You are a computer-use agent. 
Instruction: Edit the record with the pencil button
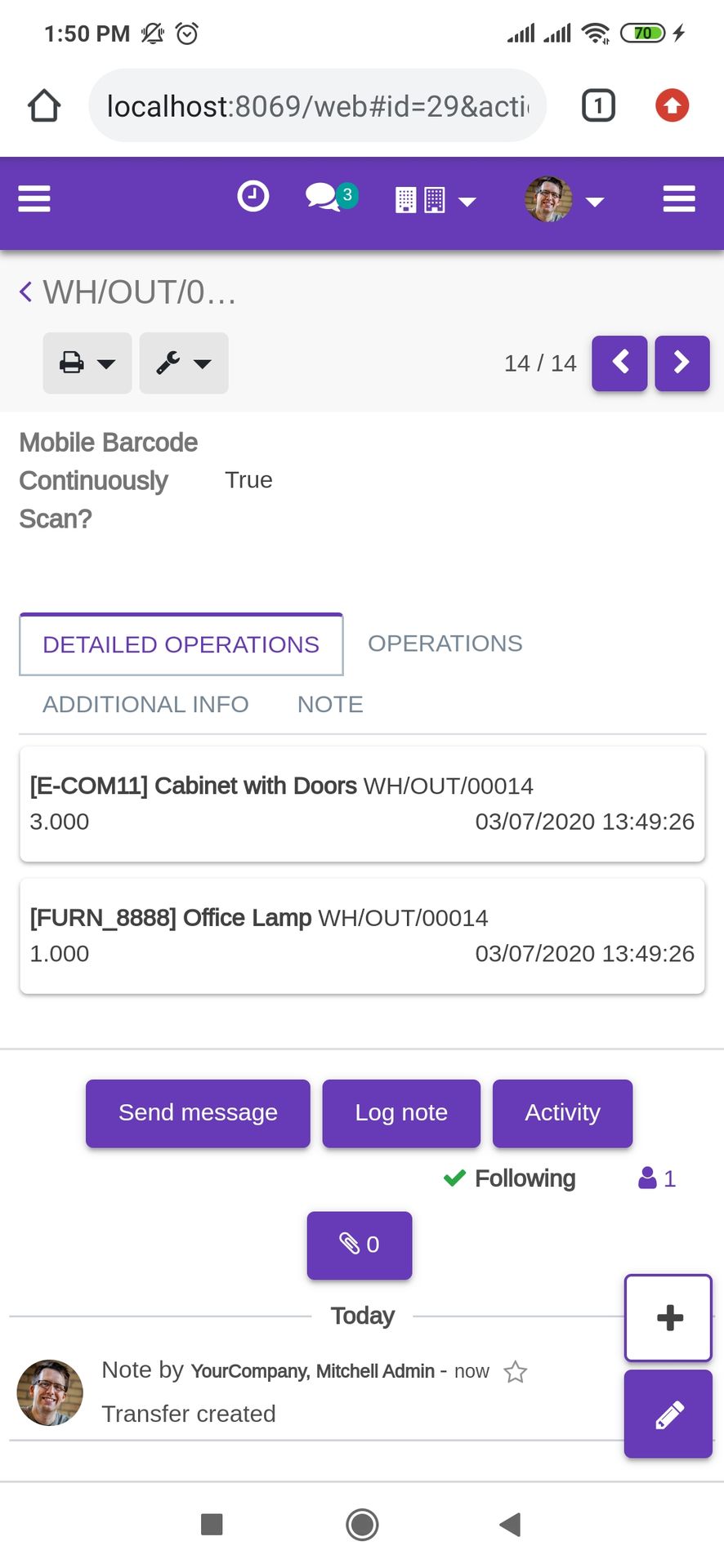coord(668,1414)
